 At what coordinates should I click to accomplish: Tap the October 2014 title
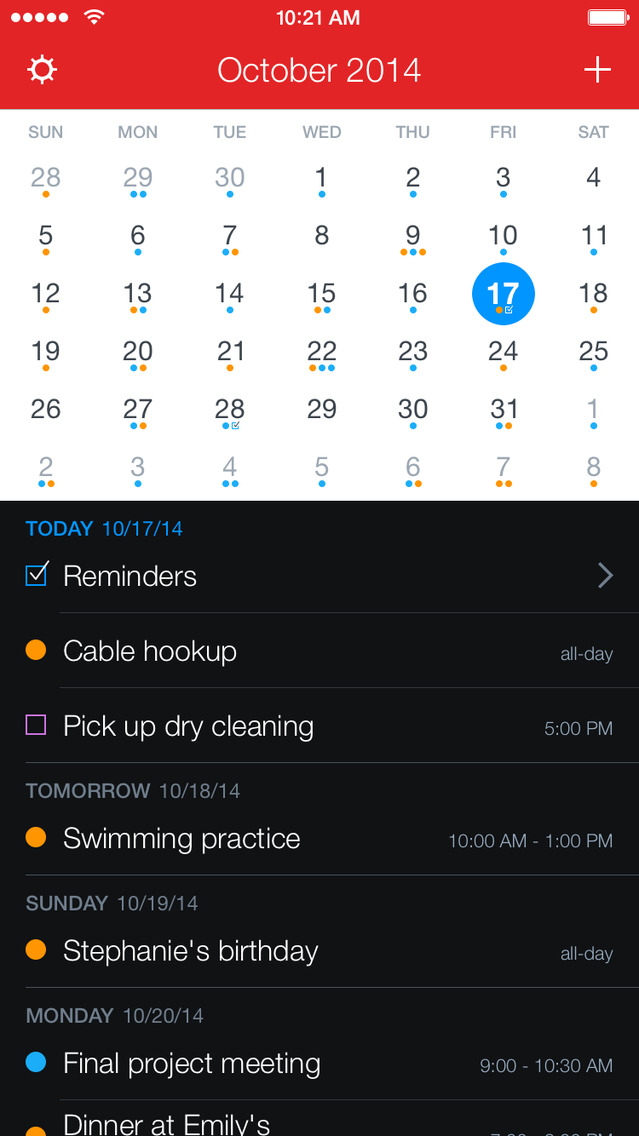click(x=319, y=70)
